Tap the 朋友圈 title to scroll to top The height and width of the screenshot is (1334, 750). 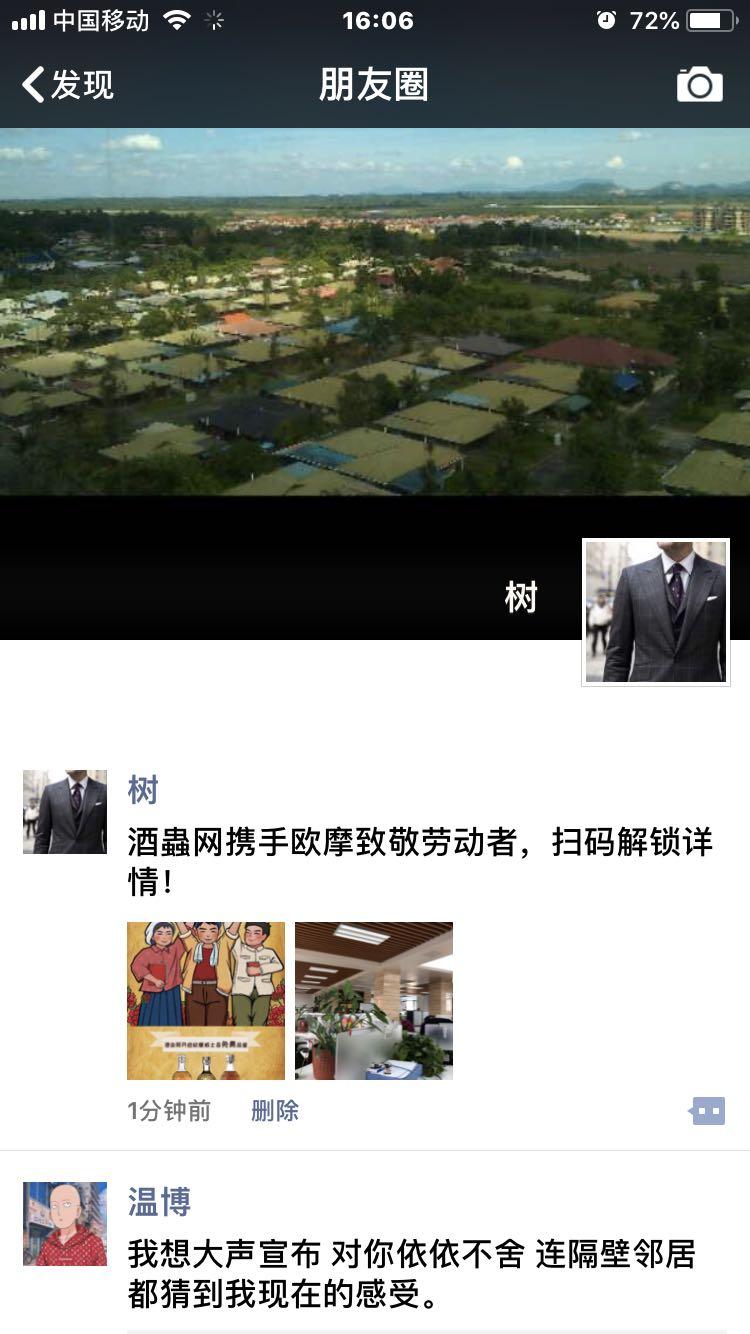[375, 86]
